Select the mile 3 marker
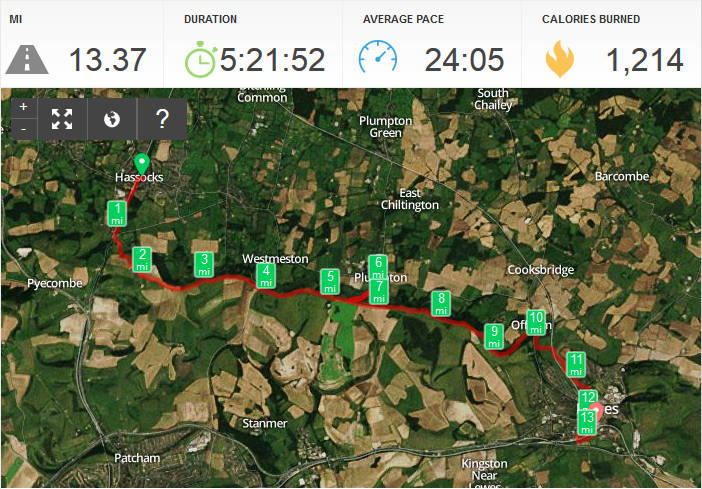Image resolution: width=702 pixels, height=489 pixels. [203, 264]
